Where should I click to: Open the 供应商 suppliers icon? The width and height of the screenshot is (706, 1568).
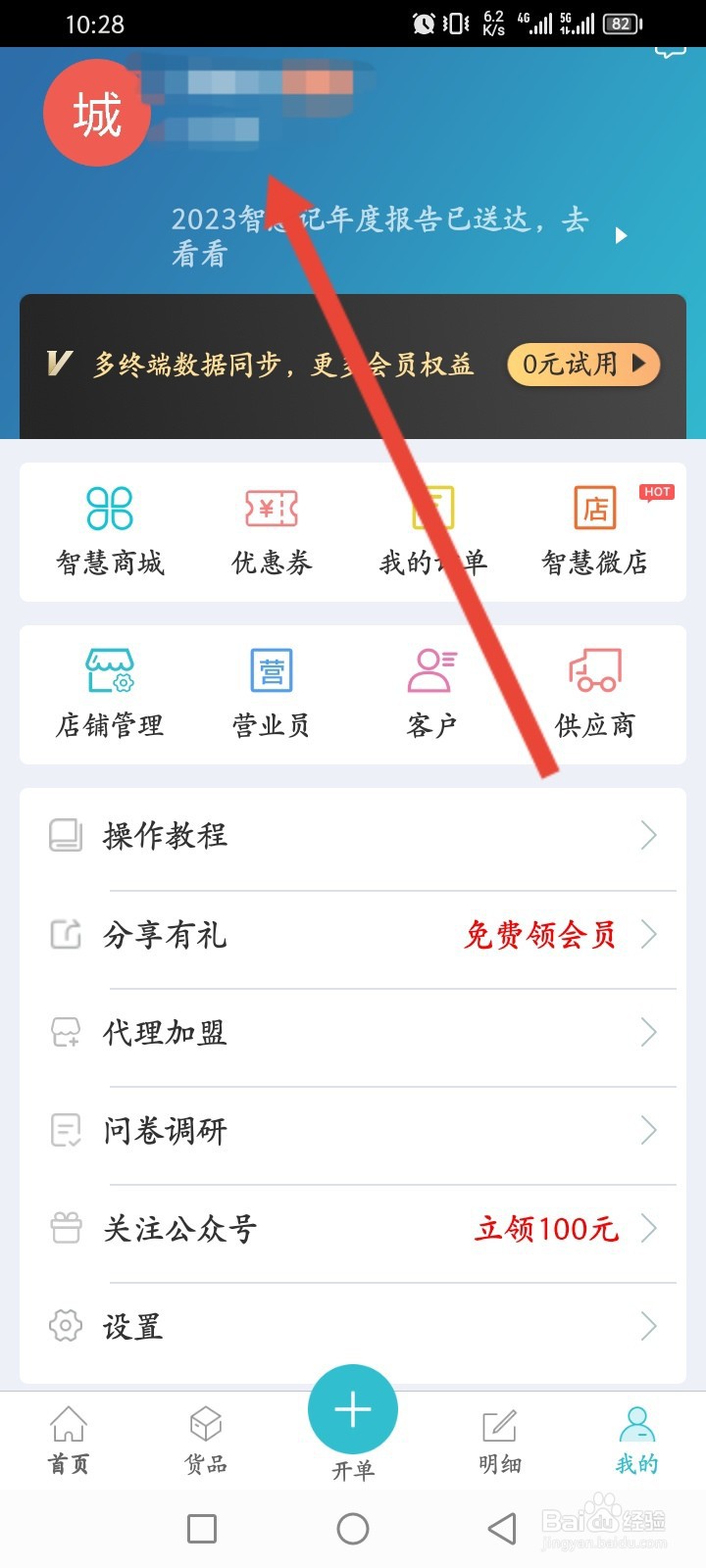click(593, 691)
